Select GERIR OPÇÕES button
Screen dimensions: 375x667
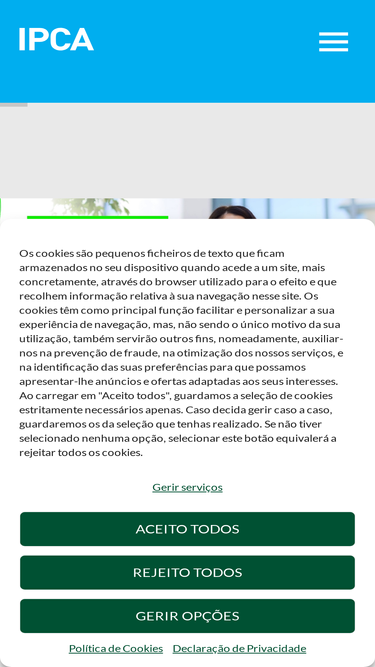[x=188, y=616]
